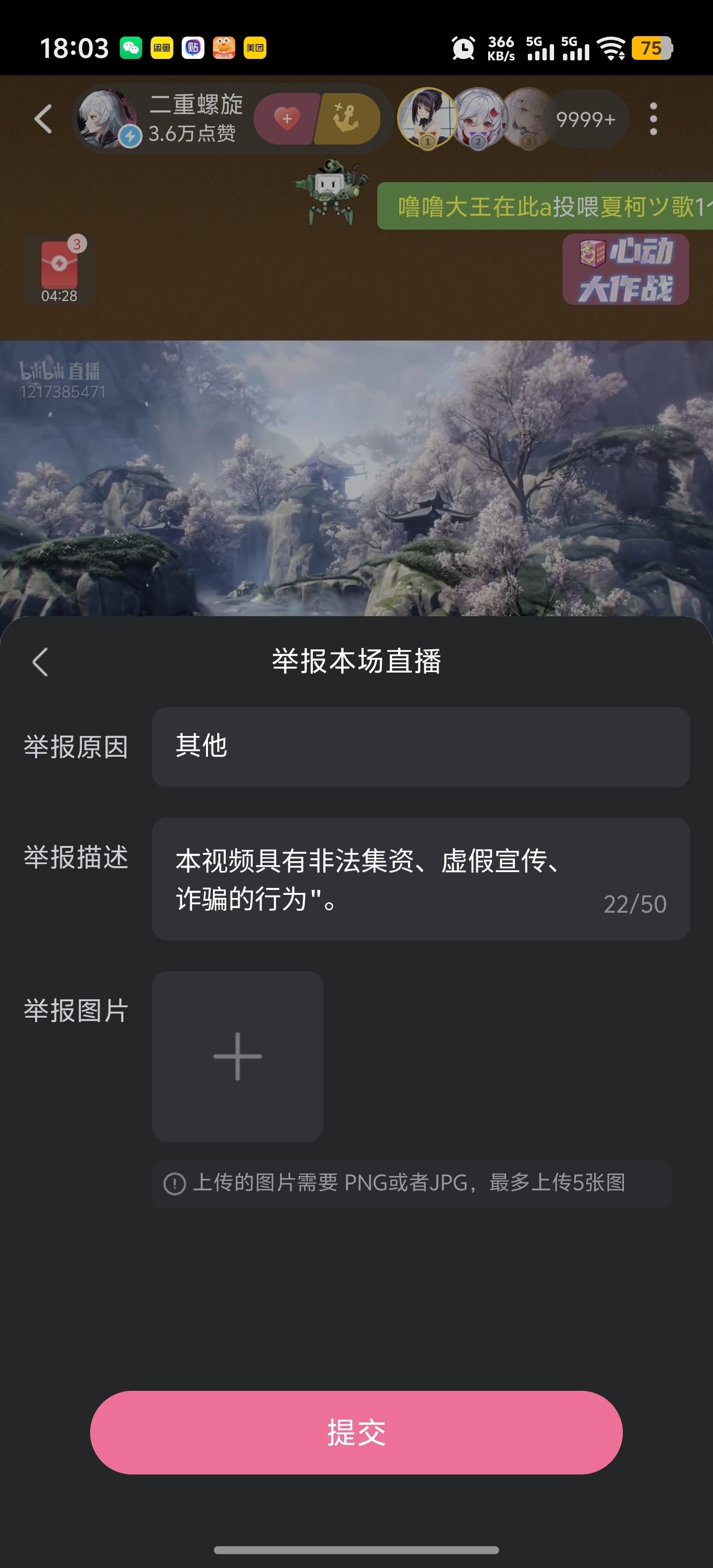Add a report image with plus tile
The width and height of the screenshot is (713, 1568).
[x=238, y=1056]
